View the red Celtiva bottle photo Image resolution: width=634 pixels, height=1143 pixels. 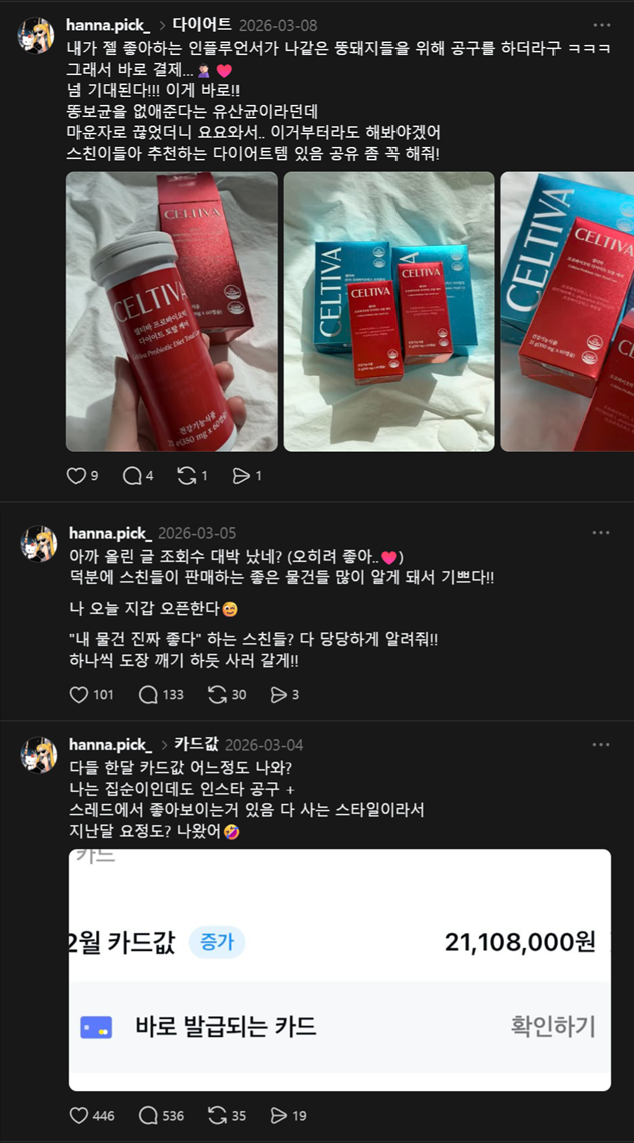click(172, 311)
